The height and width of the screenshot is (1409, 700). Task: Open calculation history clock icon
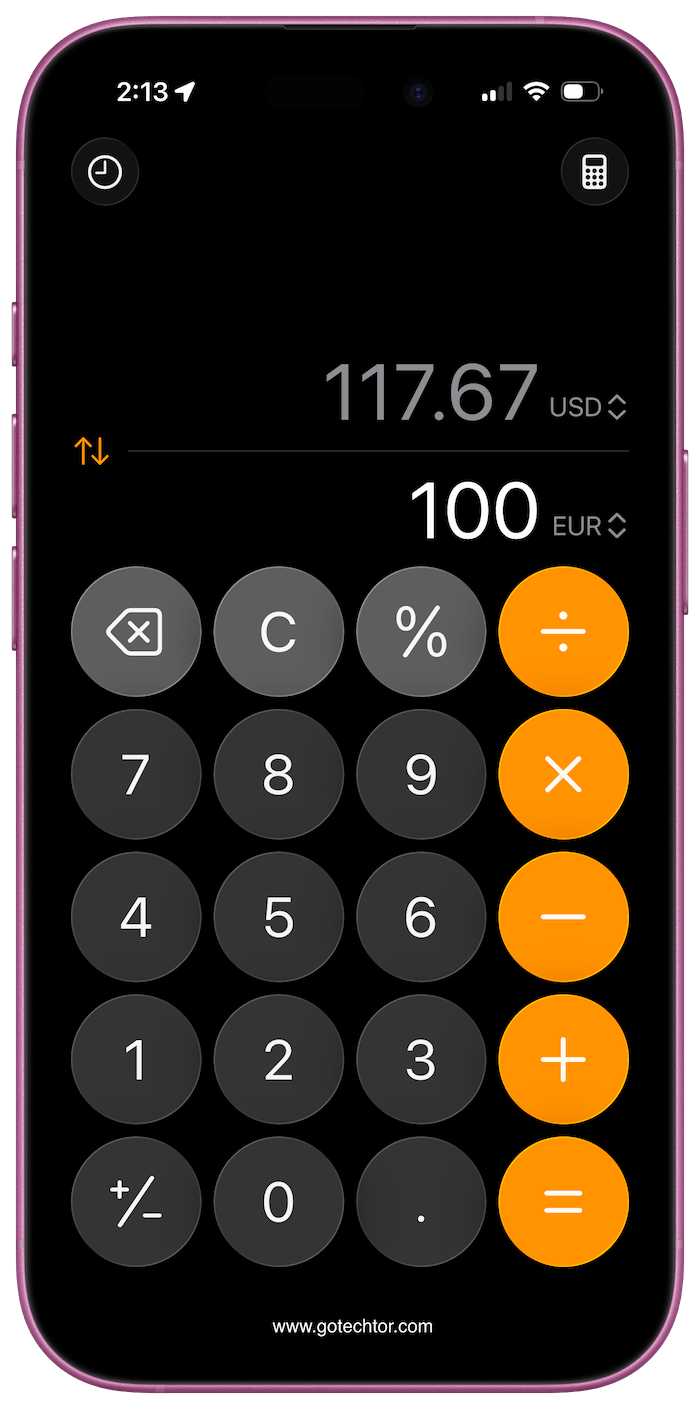pyautogui.click(x=105, y=173)
